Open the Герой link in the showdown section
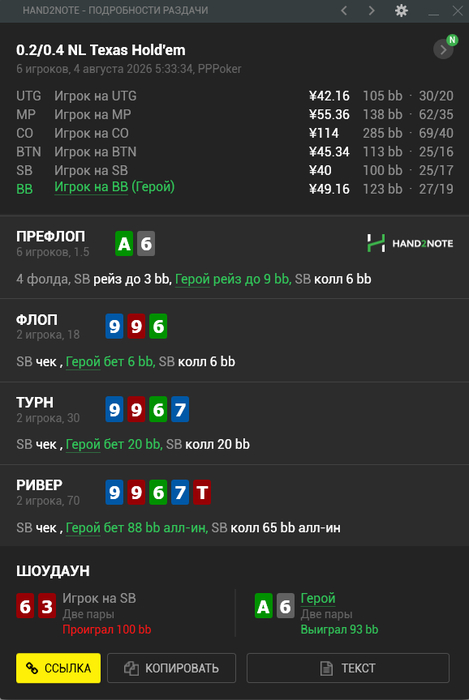This screenshot has width=469, height=700. click(x=318, y=598)
